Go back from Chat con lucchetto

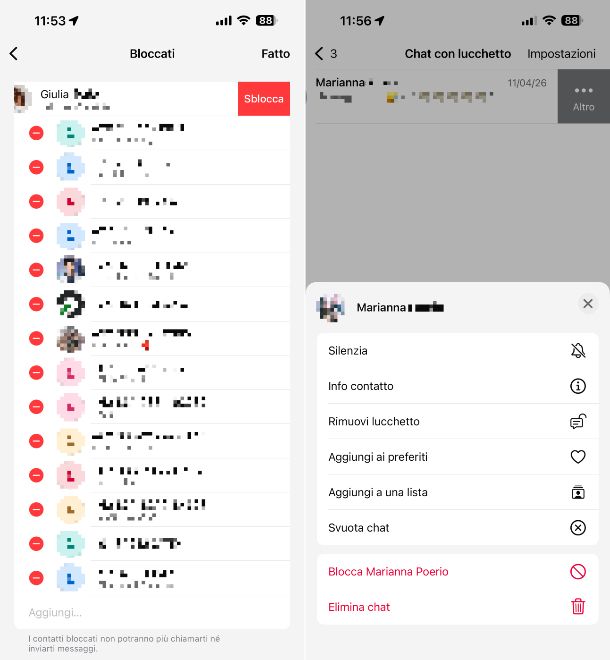tap(320, 54)
